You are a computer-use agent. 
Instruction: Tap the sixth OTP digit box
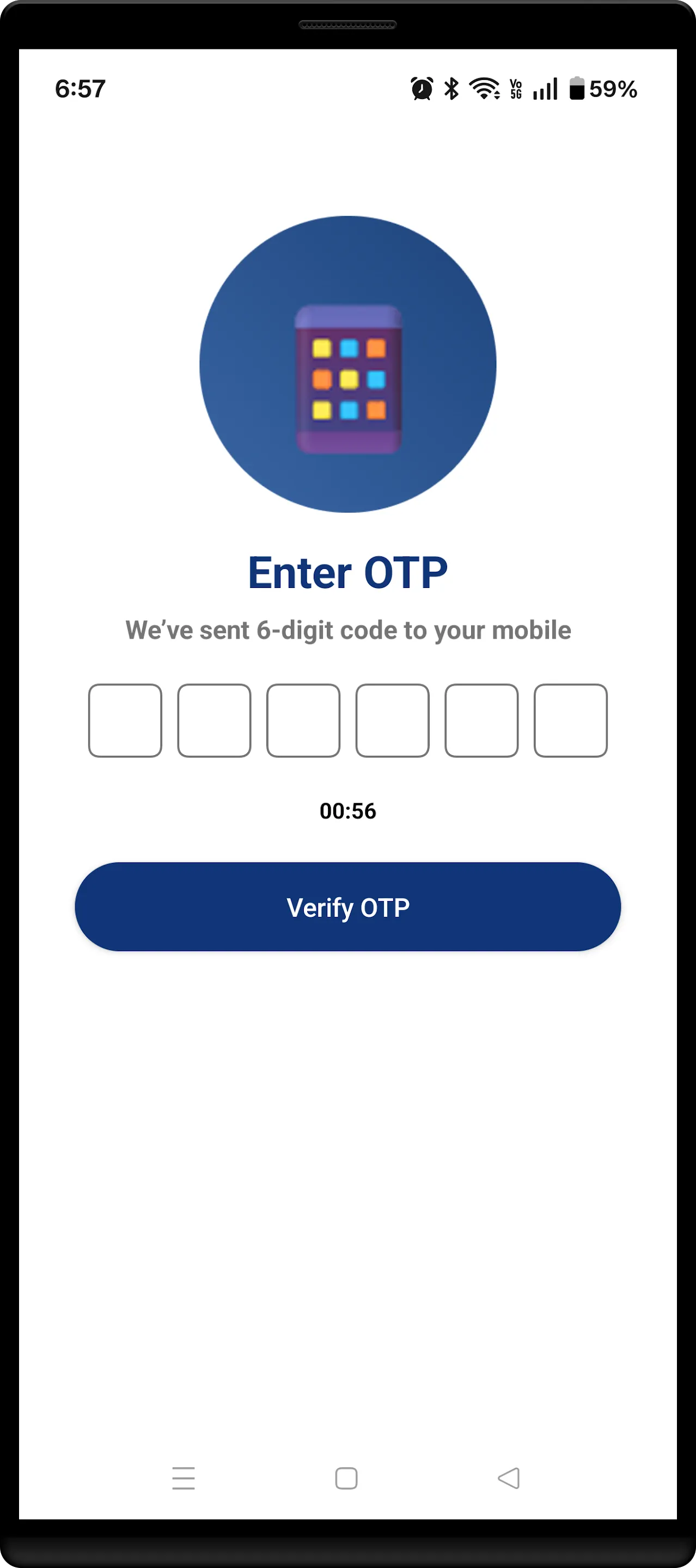point(571,721)
